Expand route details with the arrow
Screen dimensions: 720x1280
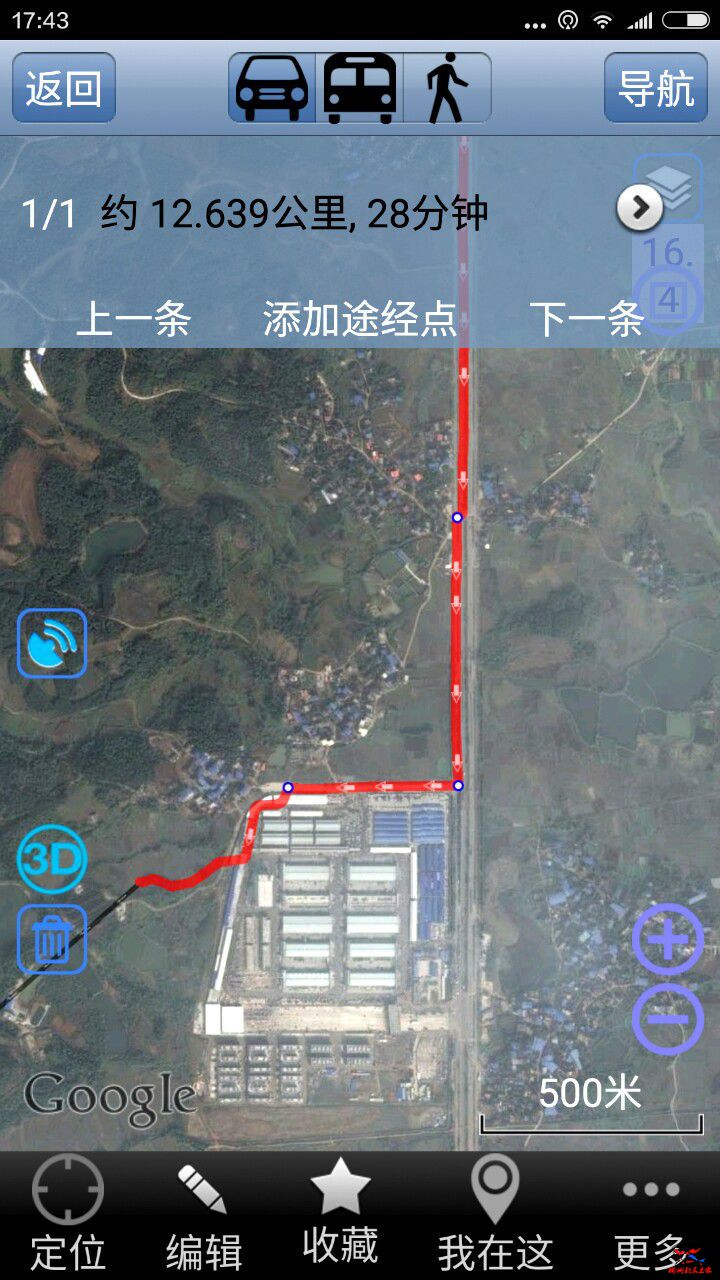pos(640,208)
